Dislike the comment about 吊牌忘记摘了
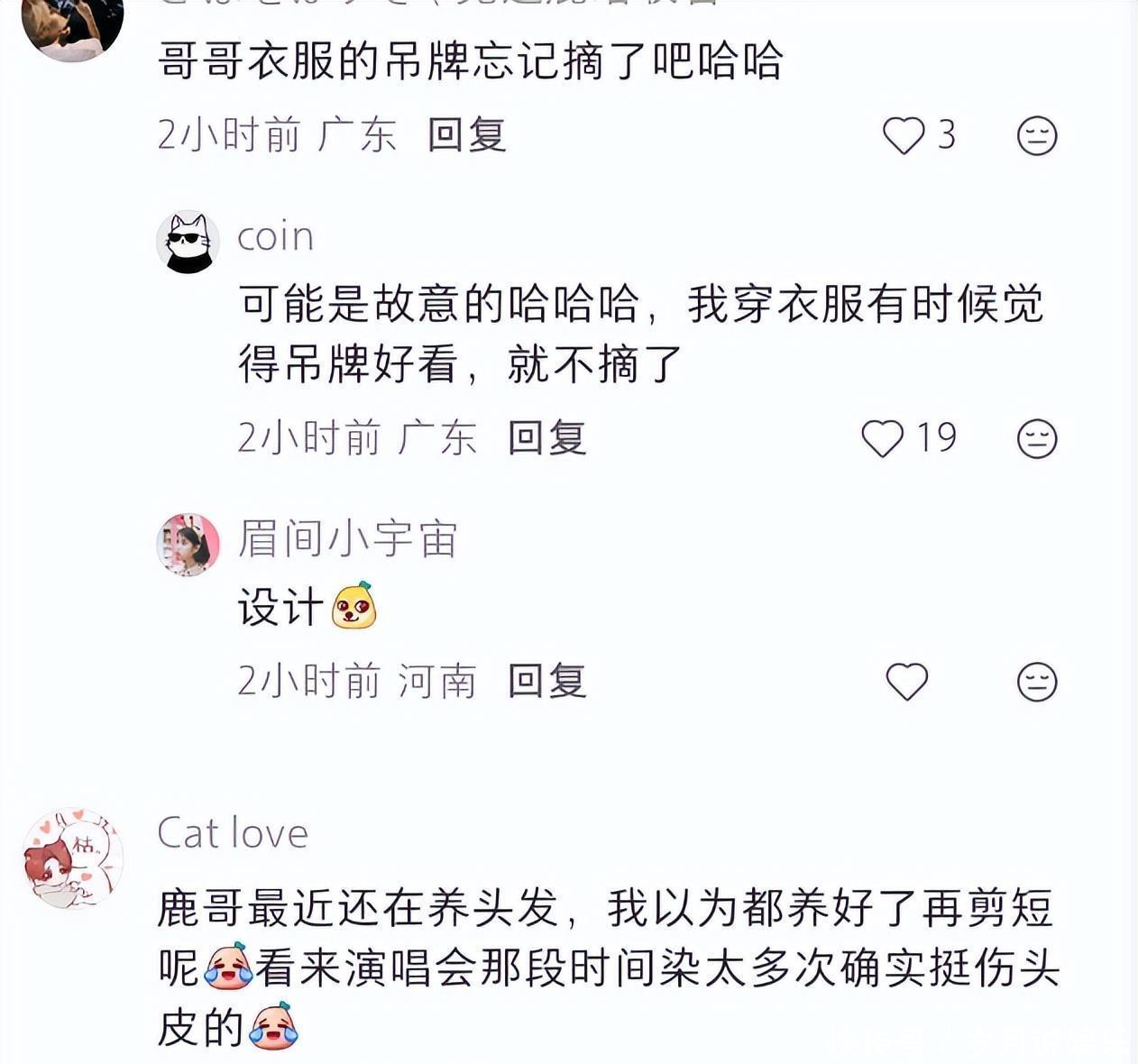This screenshot has height=1064, width=1138. point(1036,136)
